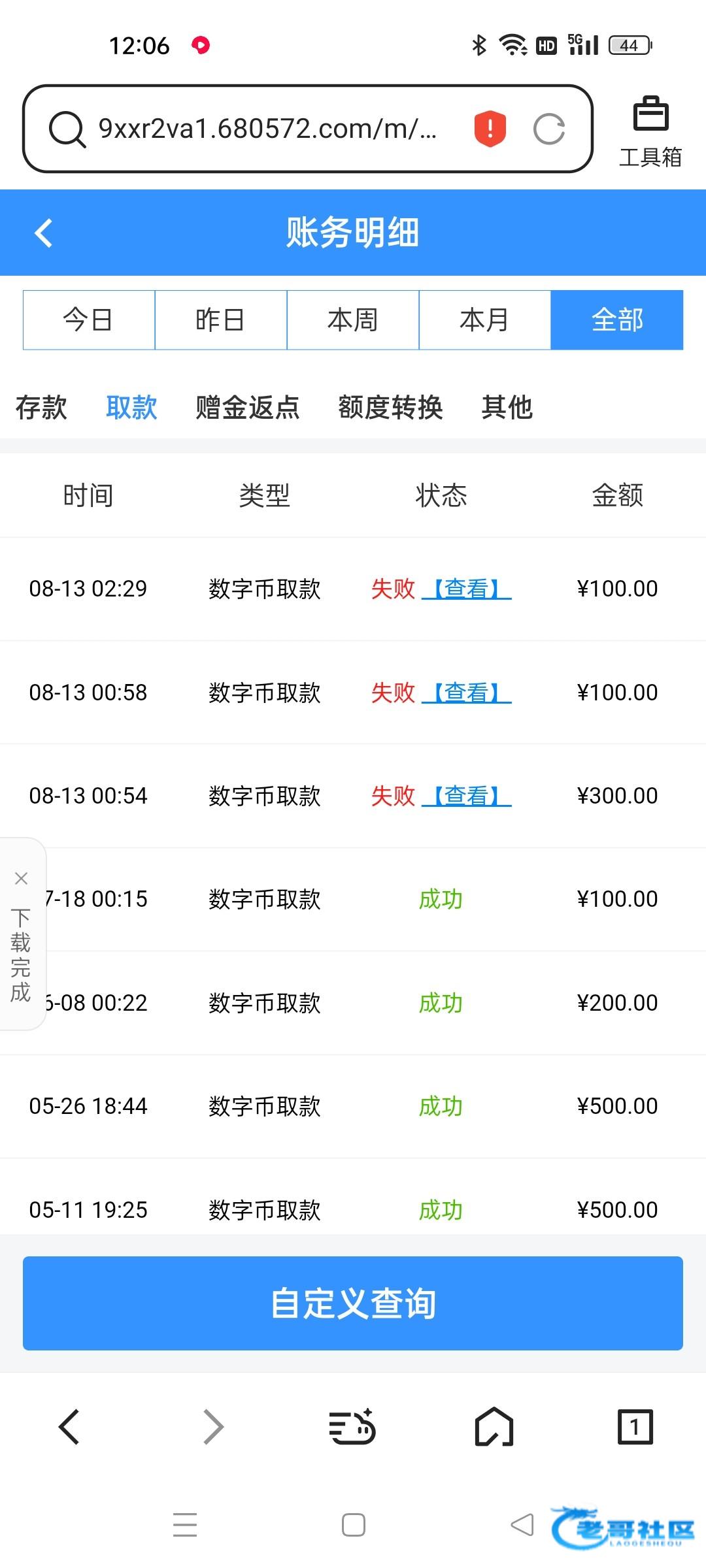Open the browser tabs switcher
The image size is (706, 1568).
coord(635,1426)
